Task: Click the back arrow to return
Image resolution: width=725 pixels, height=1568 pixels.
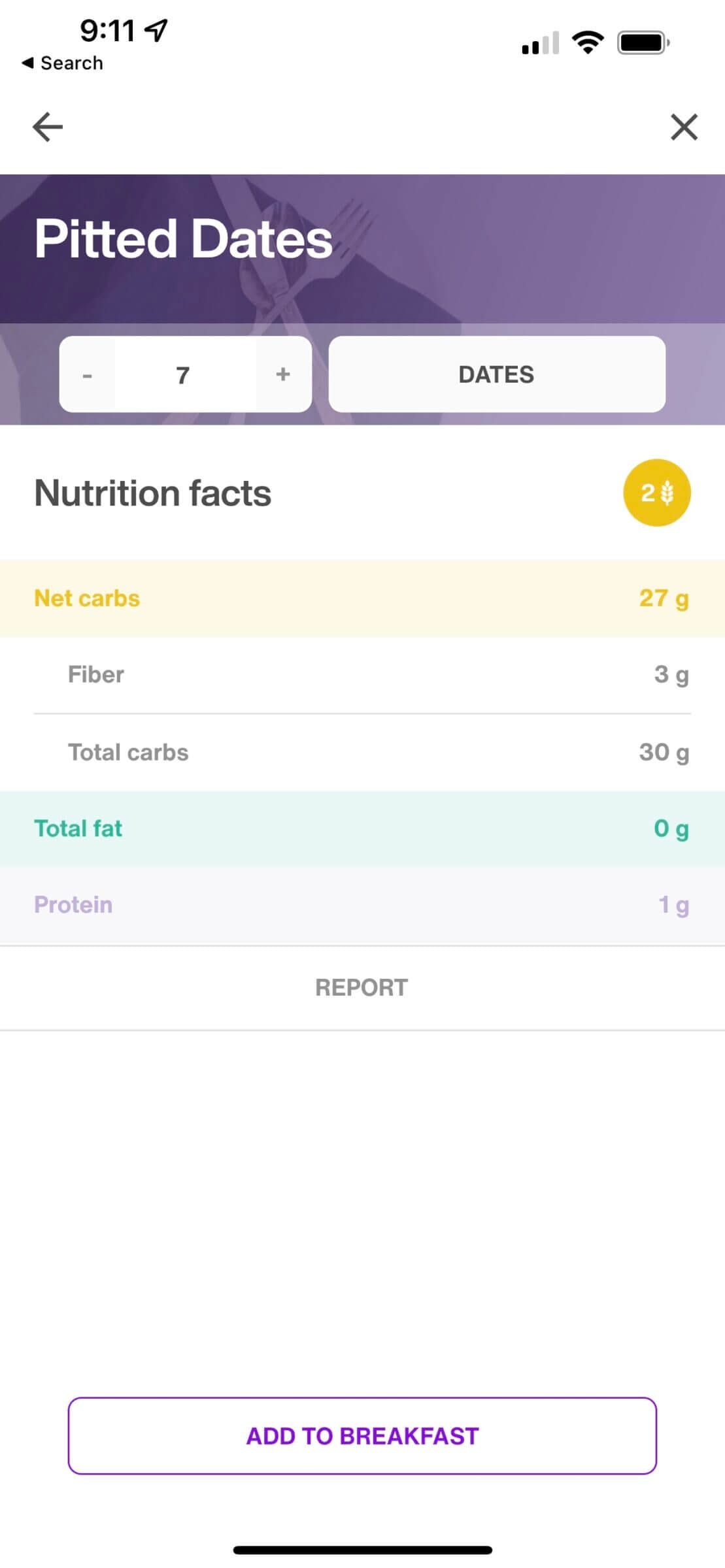Action: click(46, 127)
